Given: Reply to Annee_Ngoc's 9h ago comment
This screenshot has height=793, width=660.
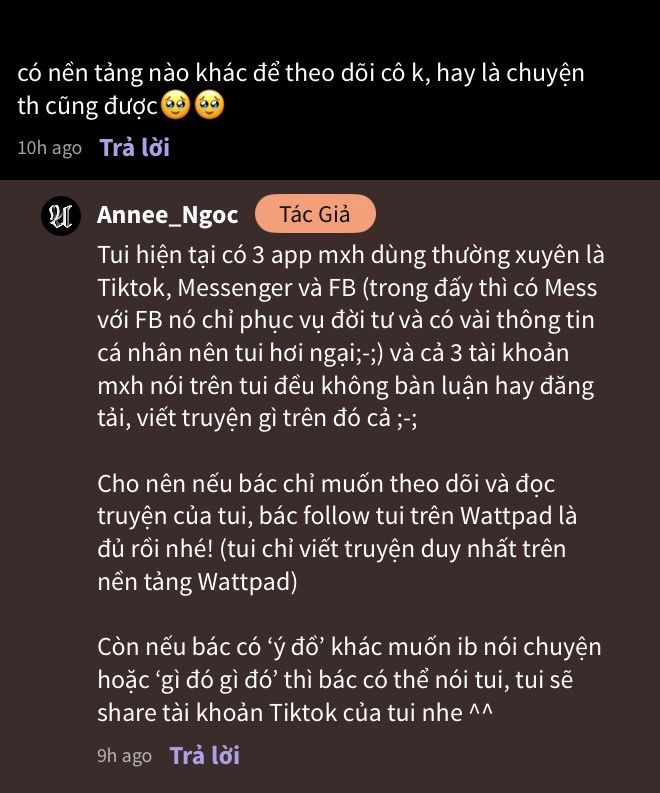Looking at the screenshot, I should pos(204,755).
